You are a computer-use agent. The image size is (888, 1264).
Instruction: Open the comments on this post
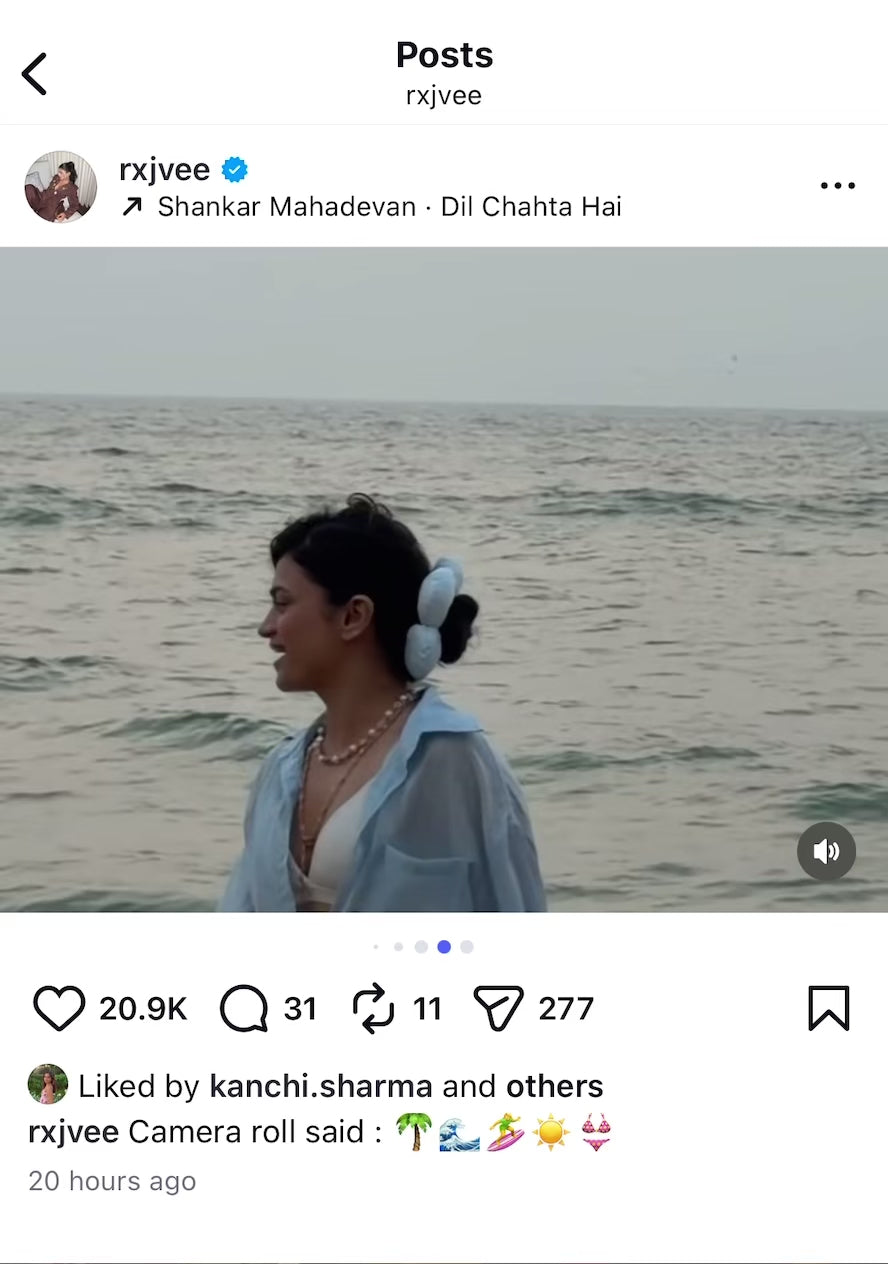(x=244, y=1008)
